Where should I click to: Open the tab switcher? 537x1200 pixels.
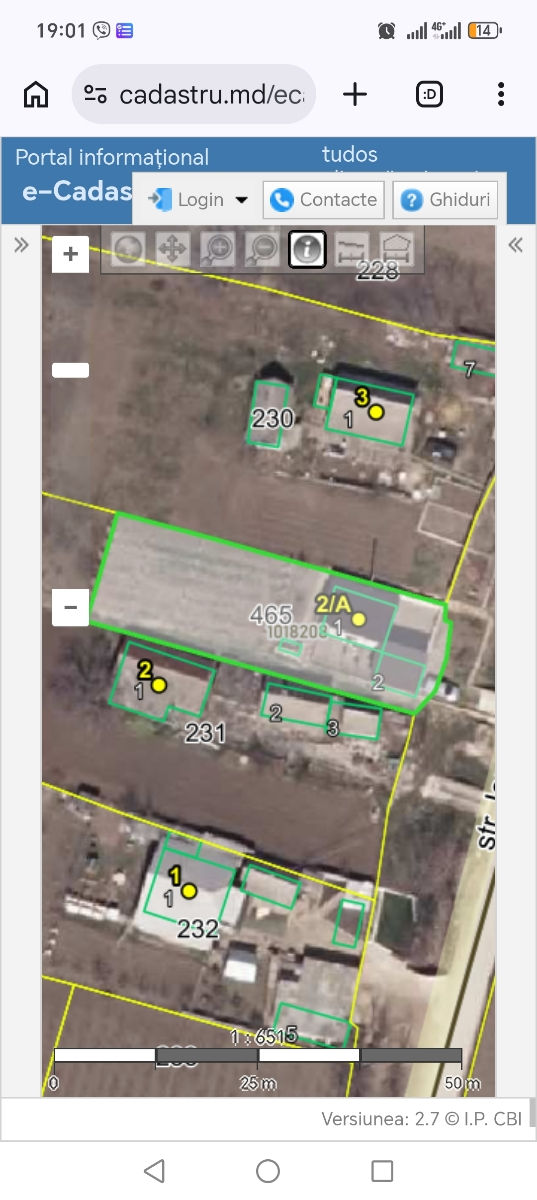coord(429,95)
